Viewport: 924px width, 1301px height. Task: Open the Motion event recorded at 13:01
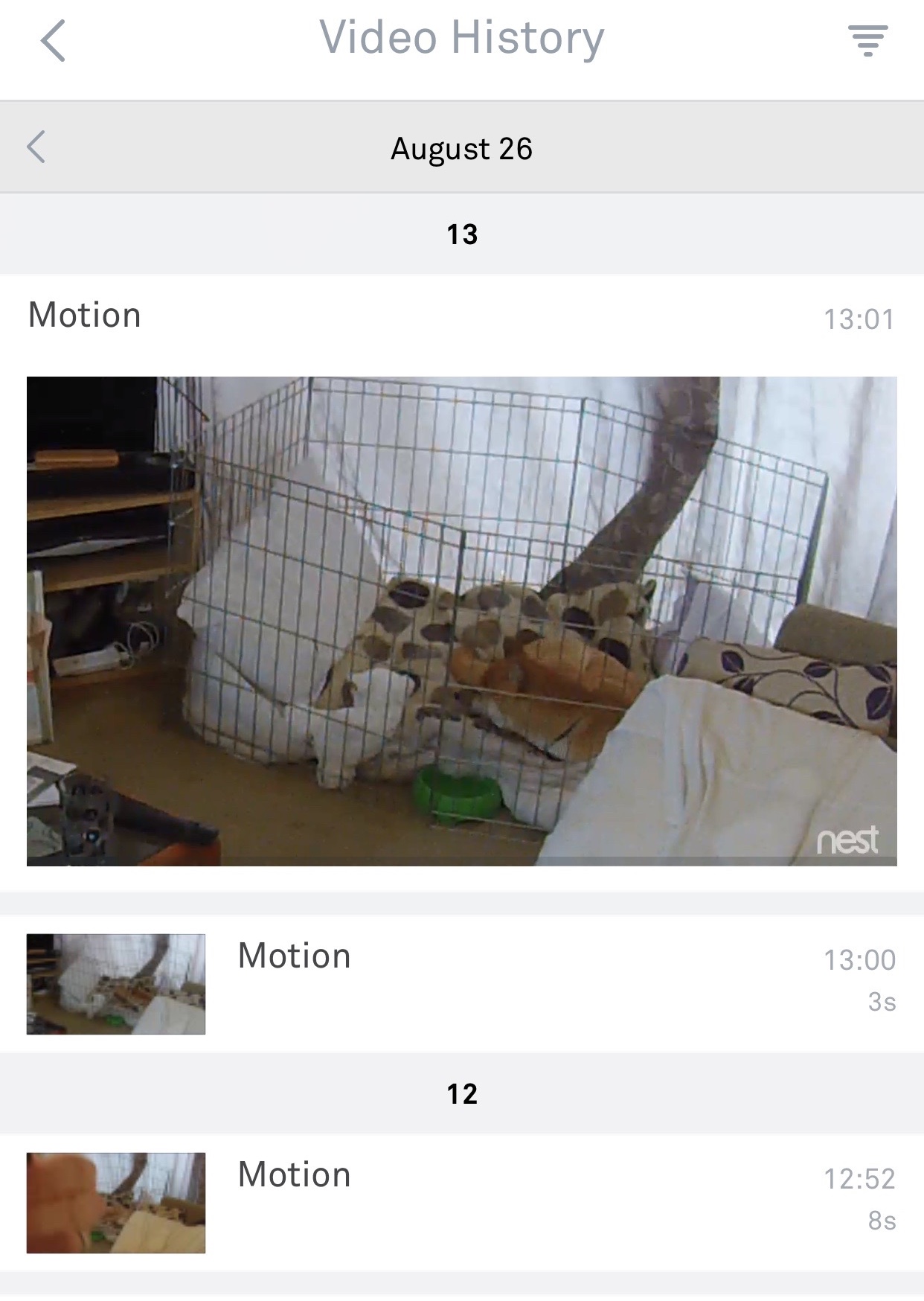pyautogui.click(x=461, y=620)
